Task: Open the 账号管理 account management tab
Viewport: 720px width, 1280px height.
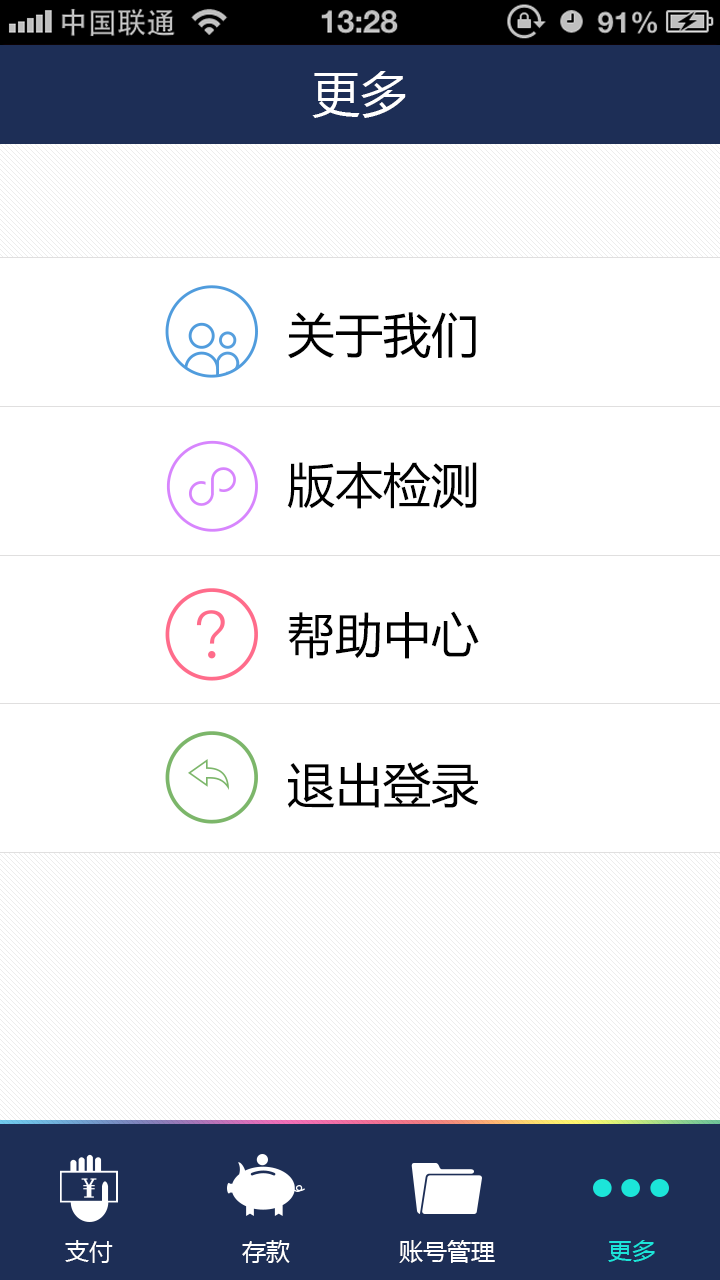Action: tap(447, 1204)
